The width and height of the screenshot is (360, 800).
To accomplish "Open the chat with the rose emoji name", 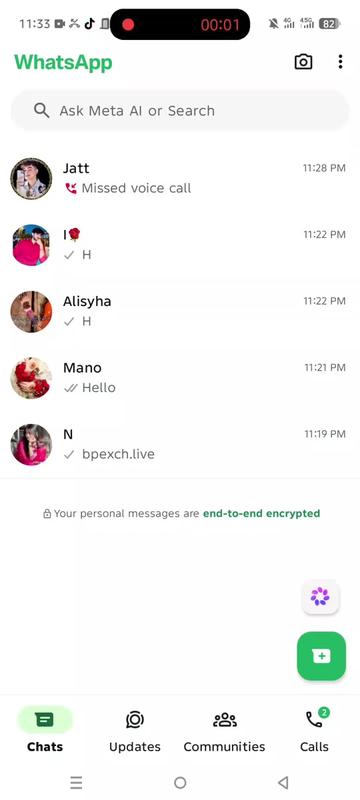I will 179,245.
